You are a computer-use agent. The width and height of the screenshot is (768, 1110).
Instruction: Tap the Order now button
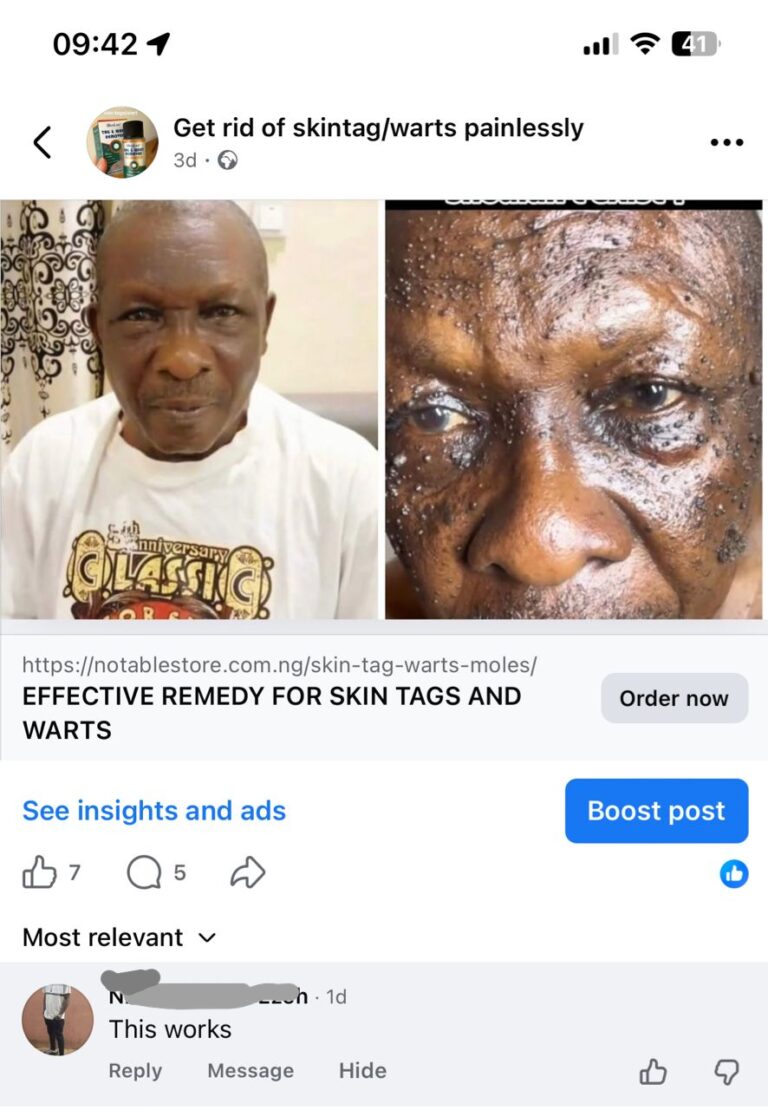coord(674,698)
